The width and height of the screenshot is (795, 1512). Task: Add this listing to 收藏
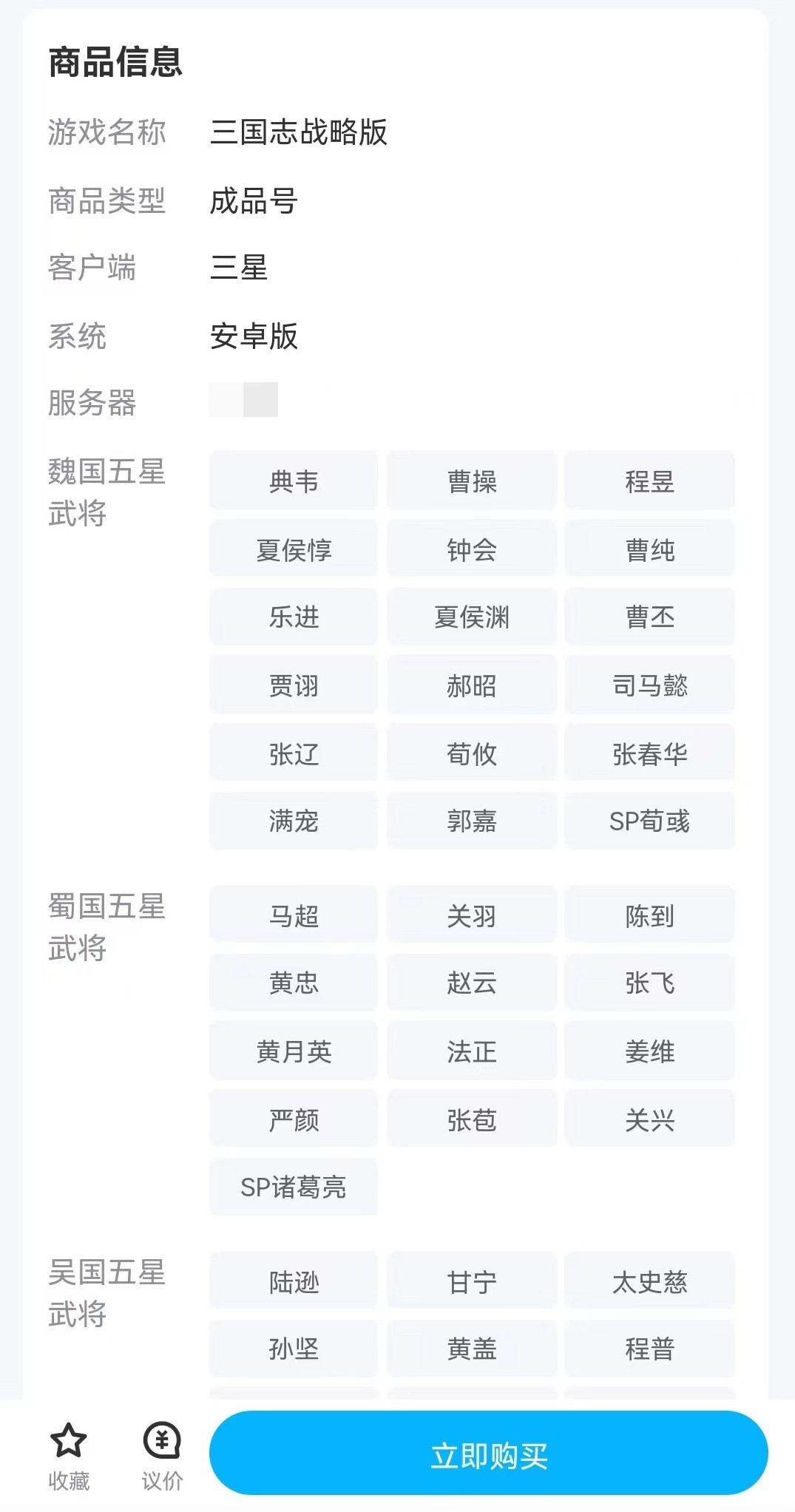pos(69,1457)
